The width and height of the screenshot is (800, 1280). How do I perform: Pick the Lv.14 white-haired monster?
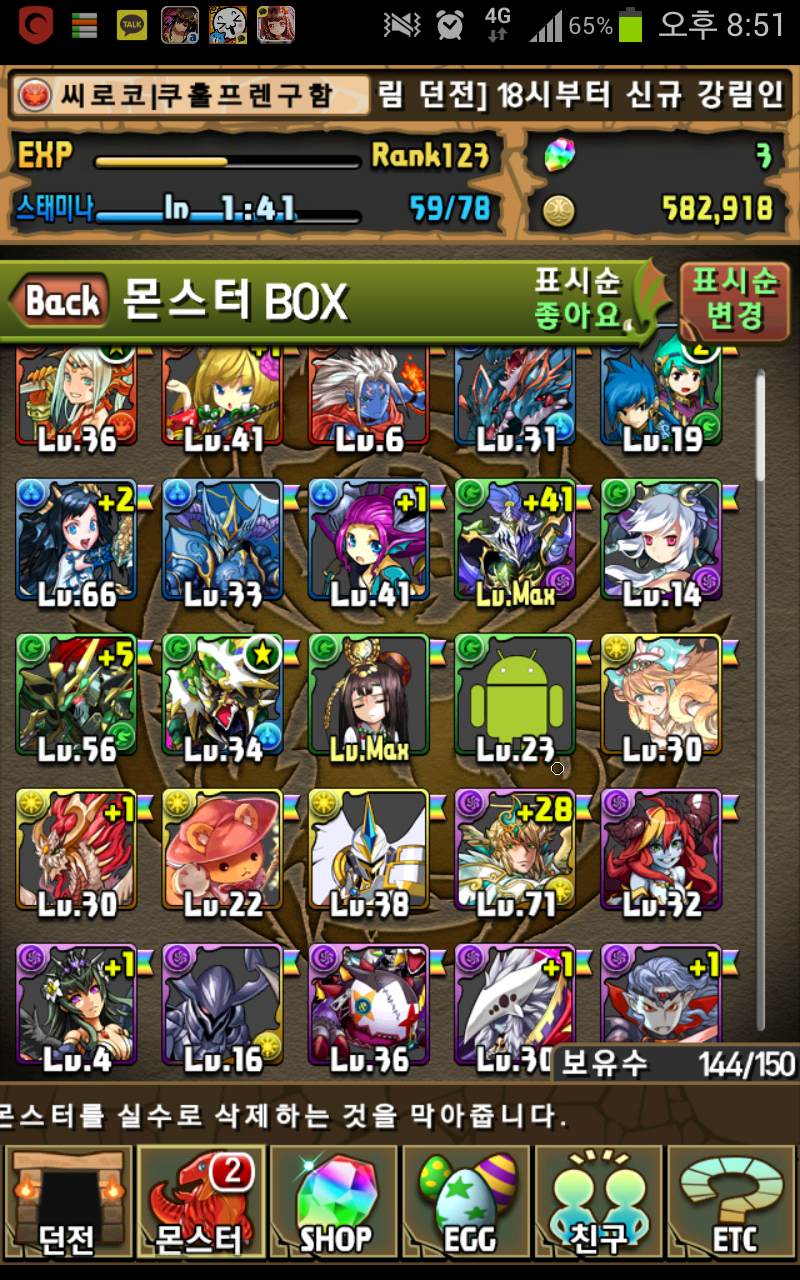pos(661,540)
